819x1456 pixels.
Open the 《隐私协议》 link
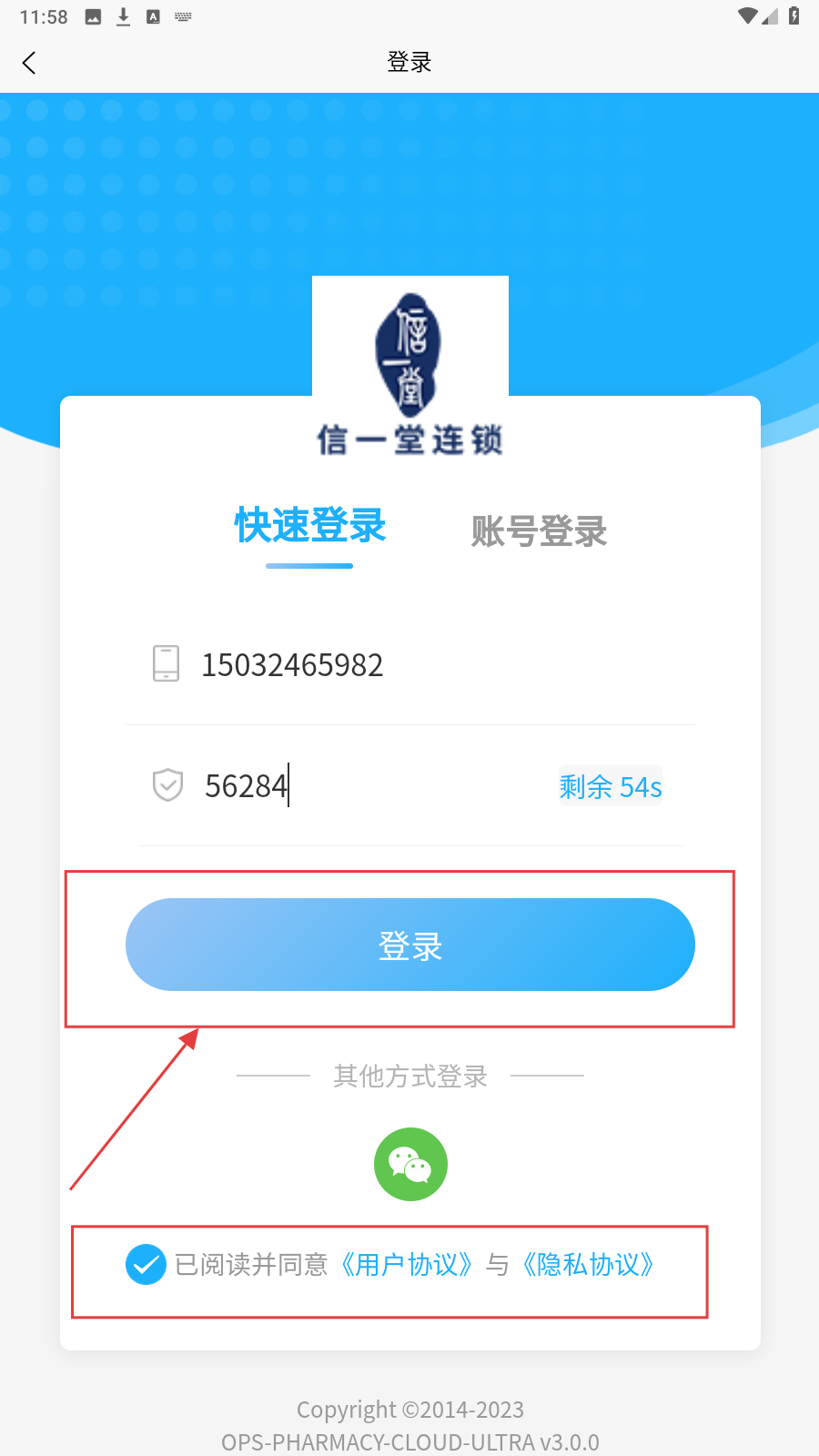(x=588, y=1265)
